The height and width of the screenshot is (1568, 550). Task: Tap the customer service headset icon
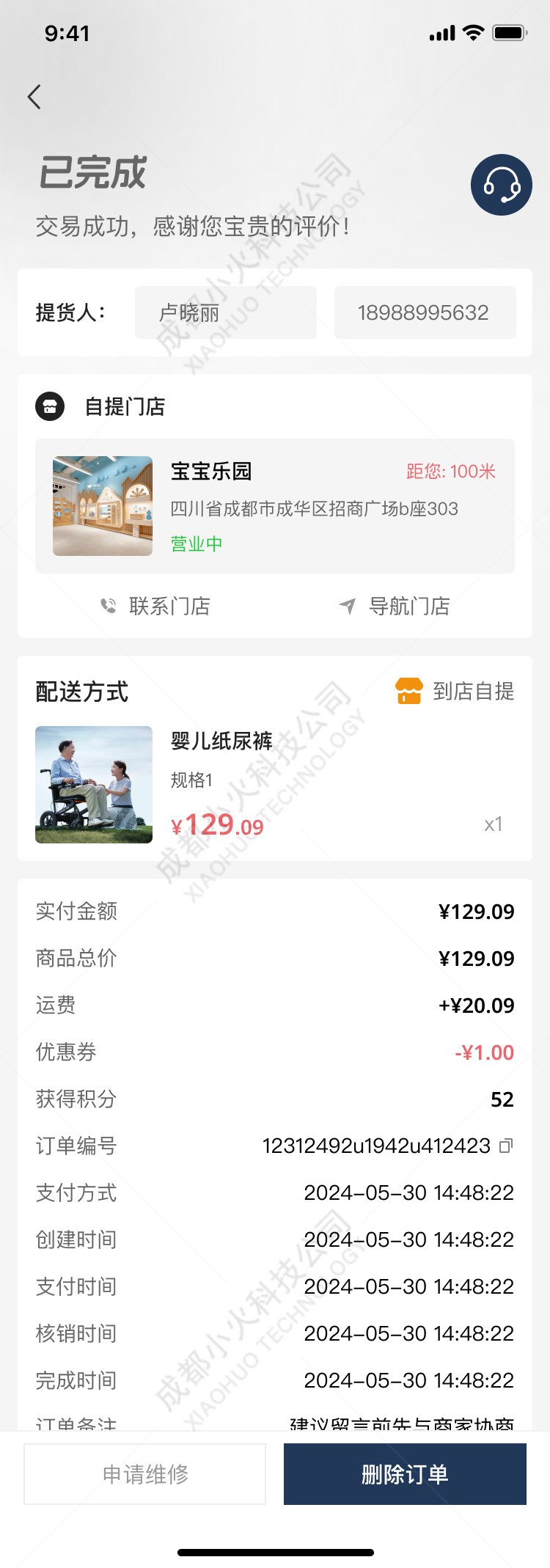coord(501,185)
